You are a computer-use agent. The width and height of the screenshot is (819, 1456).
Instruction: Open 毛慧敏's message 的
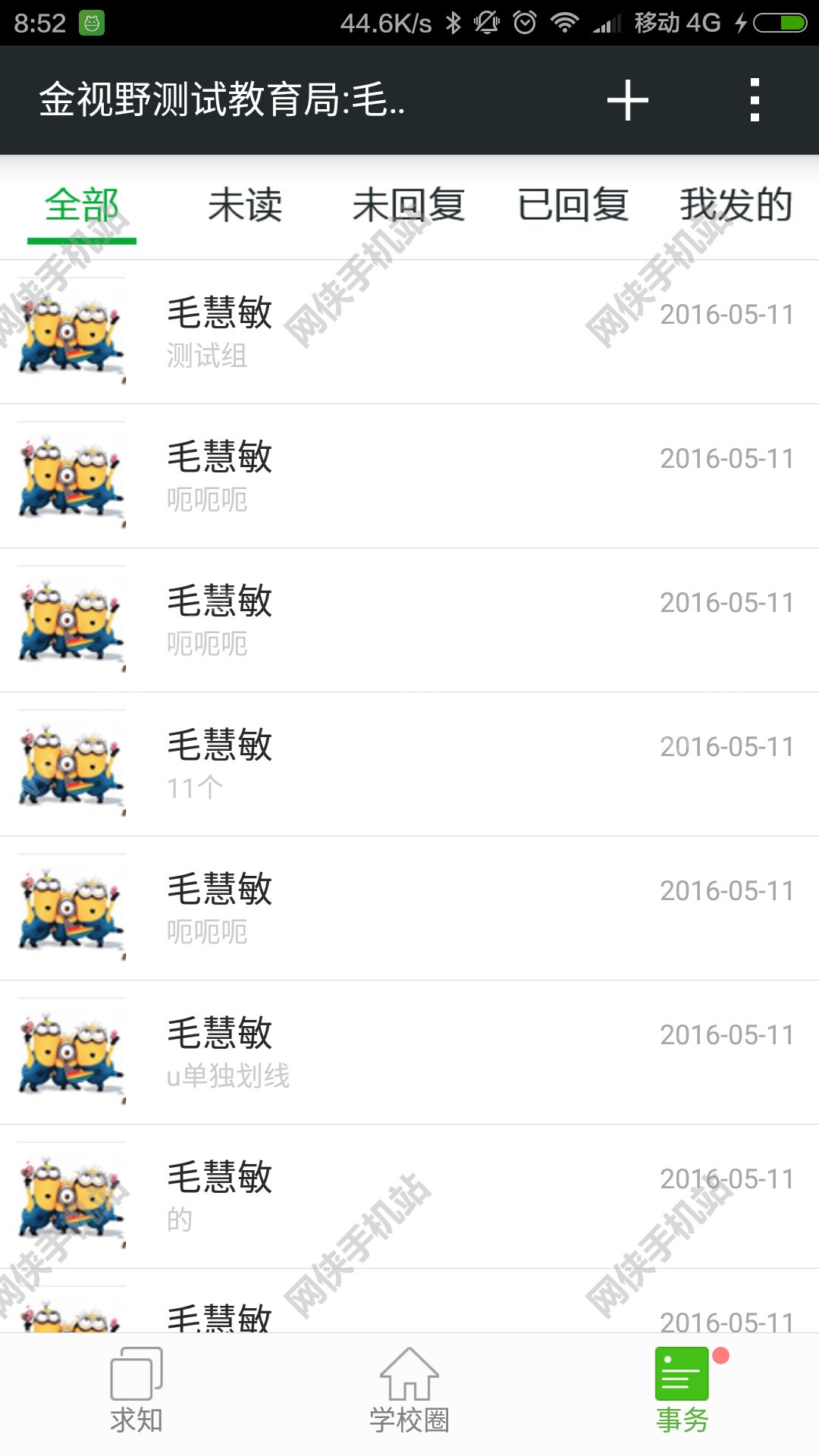(409, 1197)
